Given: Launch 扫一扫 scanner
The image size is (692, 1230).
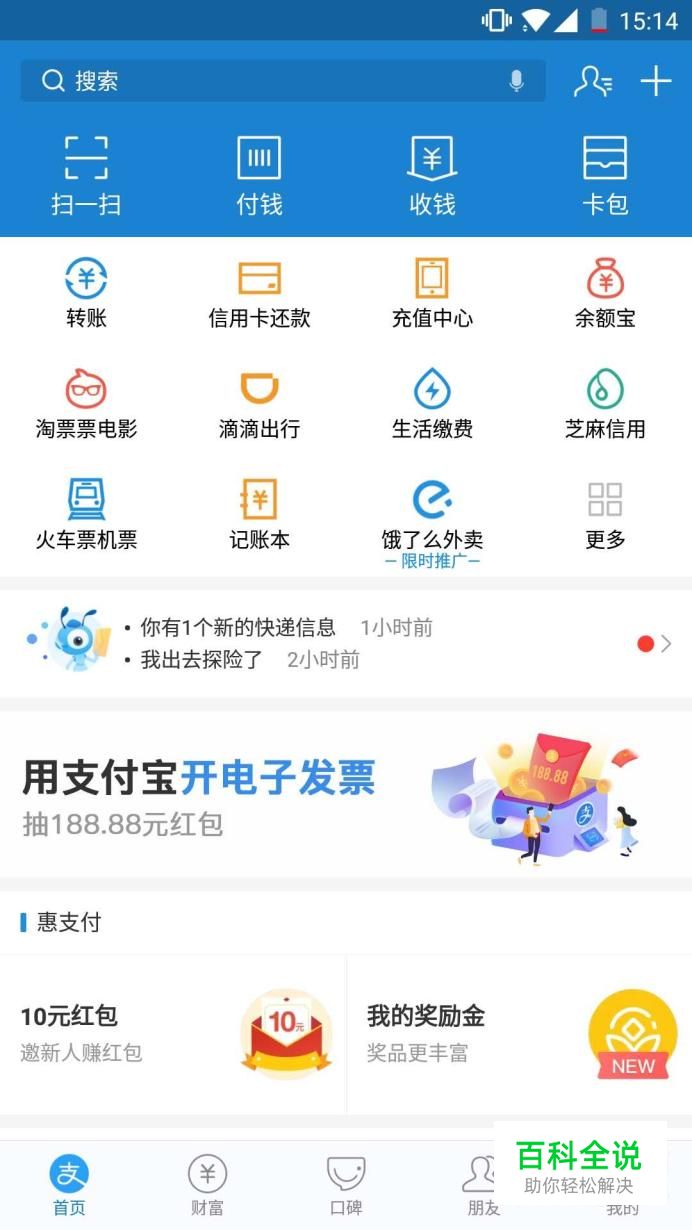Looking at the screenshot, I should pyautogui.click(x=86, y=176).
